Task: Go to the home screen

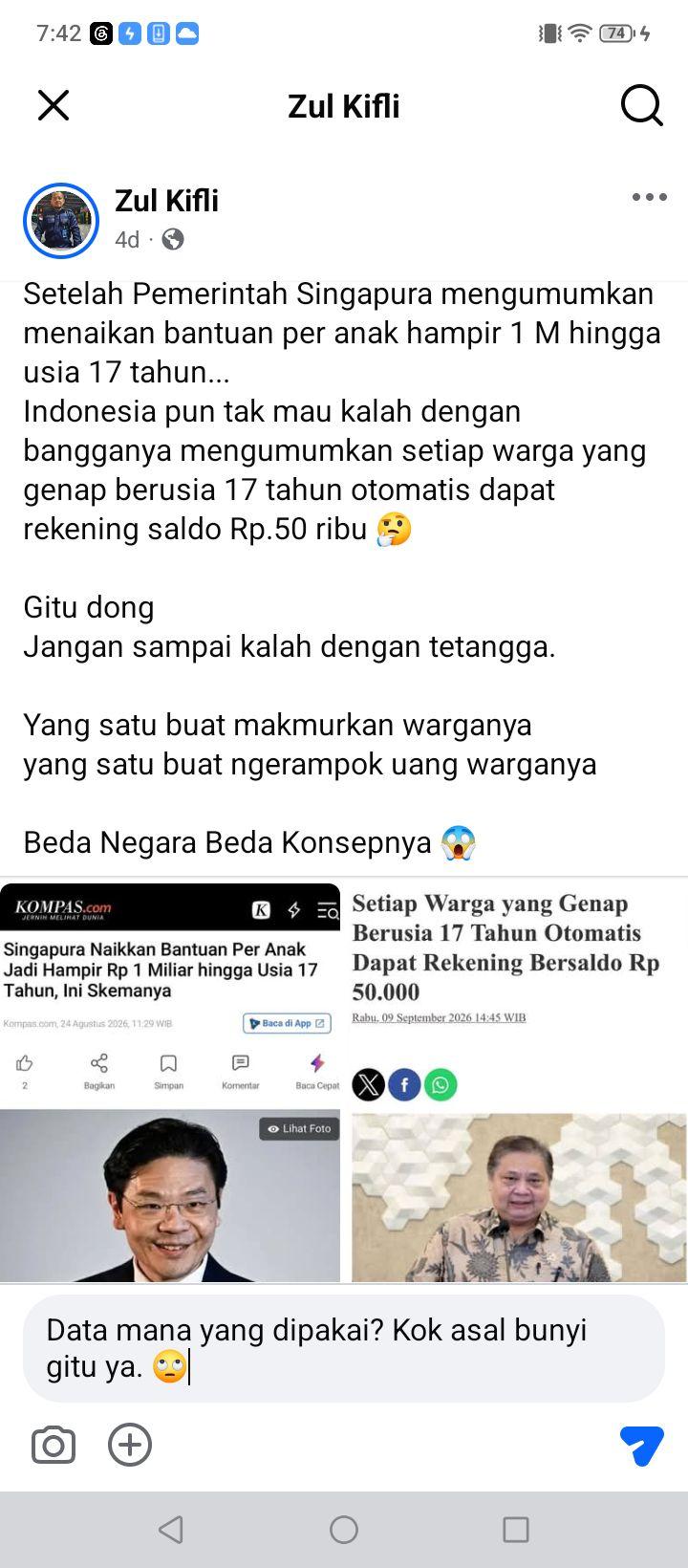Action: click(x=344, y=1530)
